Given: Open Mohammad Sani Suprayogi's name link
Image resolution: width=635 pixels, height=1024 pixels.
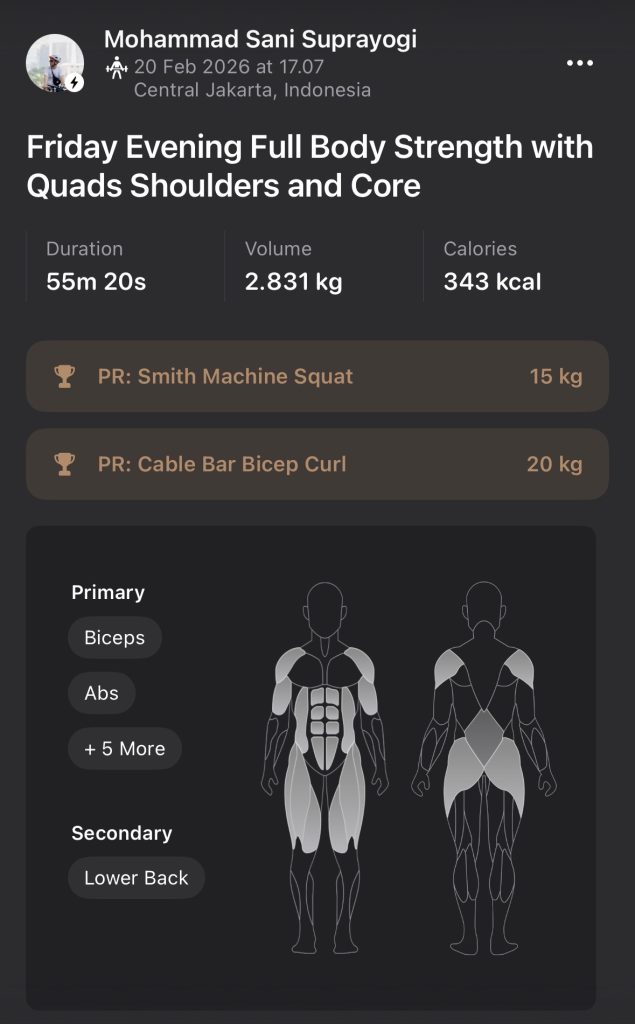Looking at the screenshot, I should pos(260,39).
